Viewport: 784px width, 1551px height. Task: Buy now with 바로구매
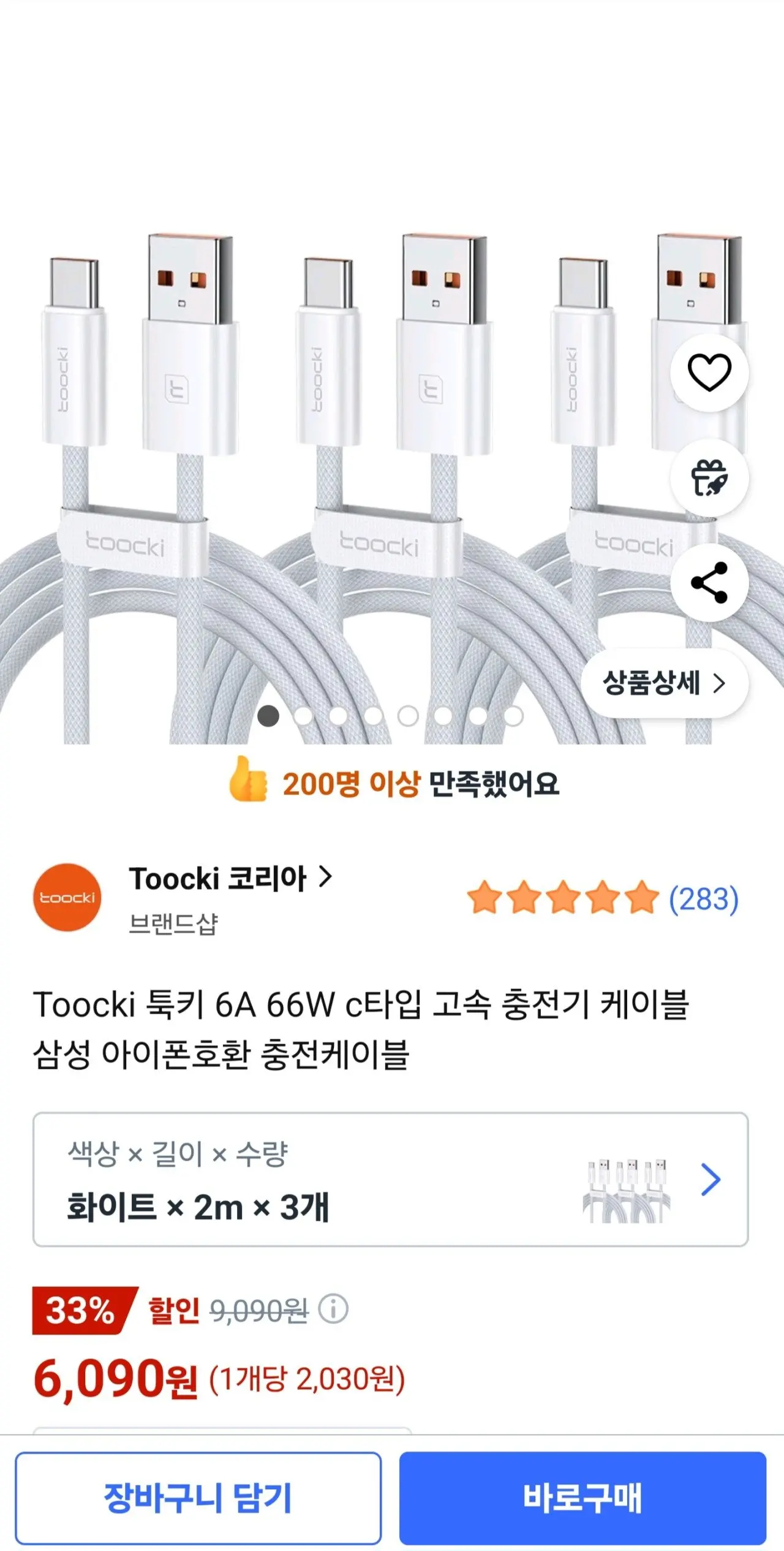[582, 1498]
